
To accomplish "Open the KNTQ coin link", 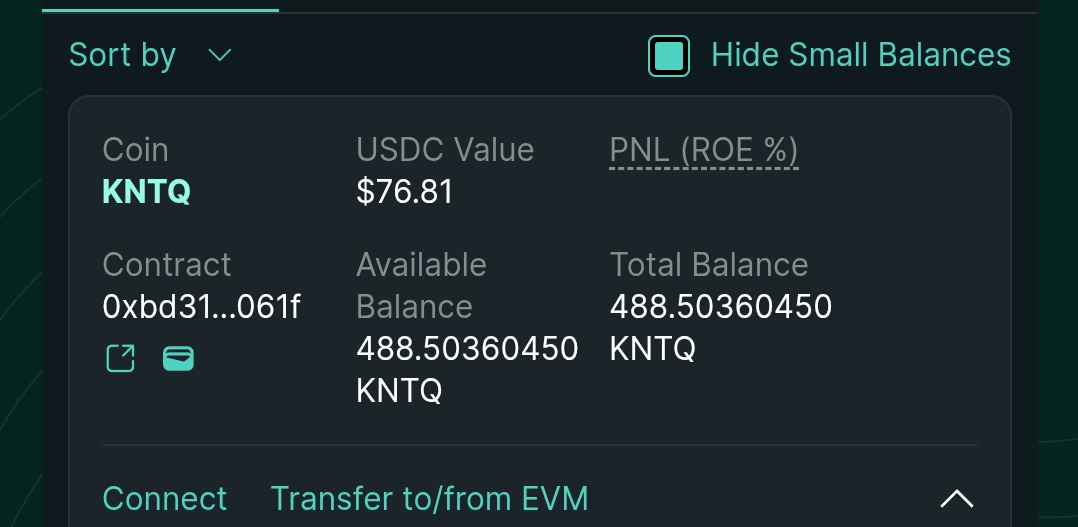I will click(146, 192).
